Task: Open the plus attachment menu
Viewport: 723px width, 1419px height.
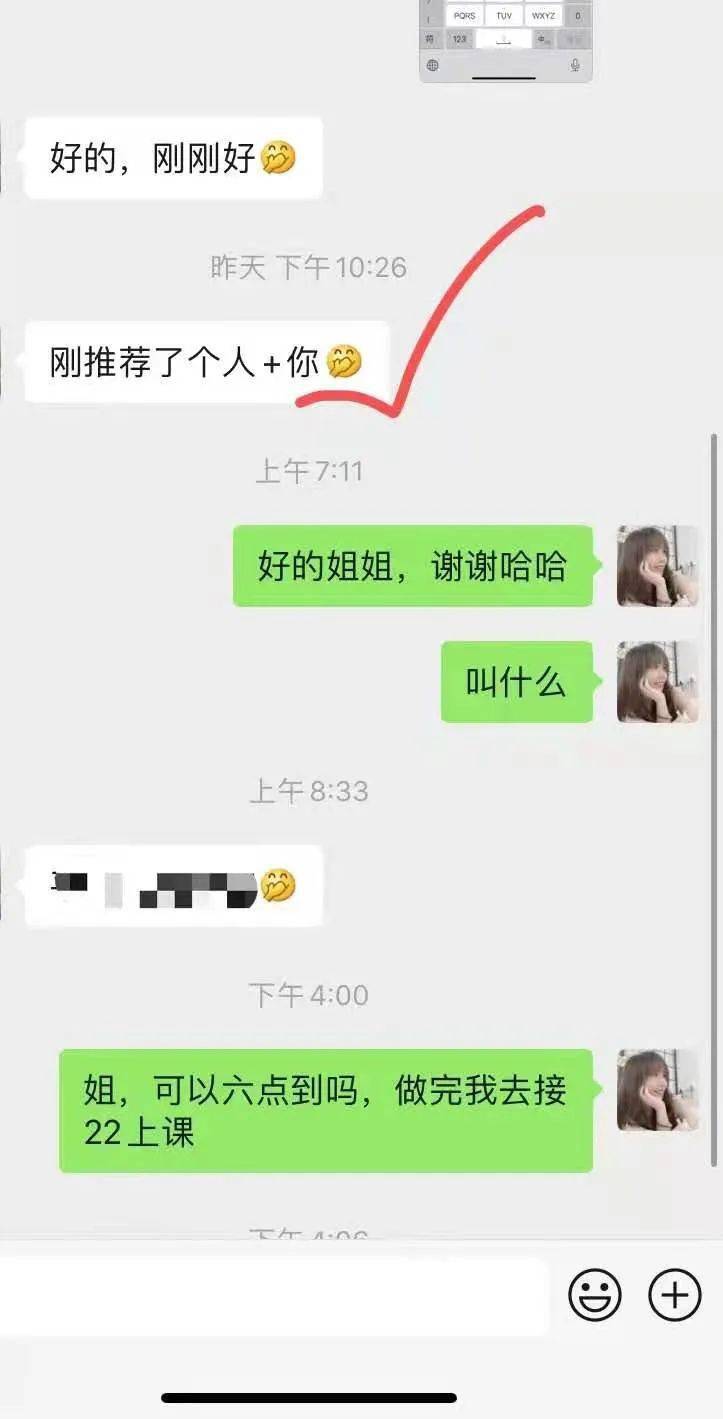Action: tap(675, 1296)
